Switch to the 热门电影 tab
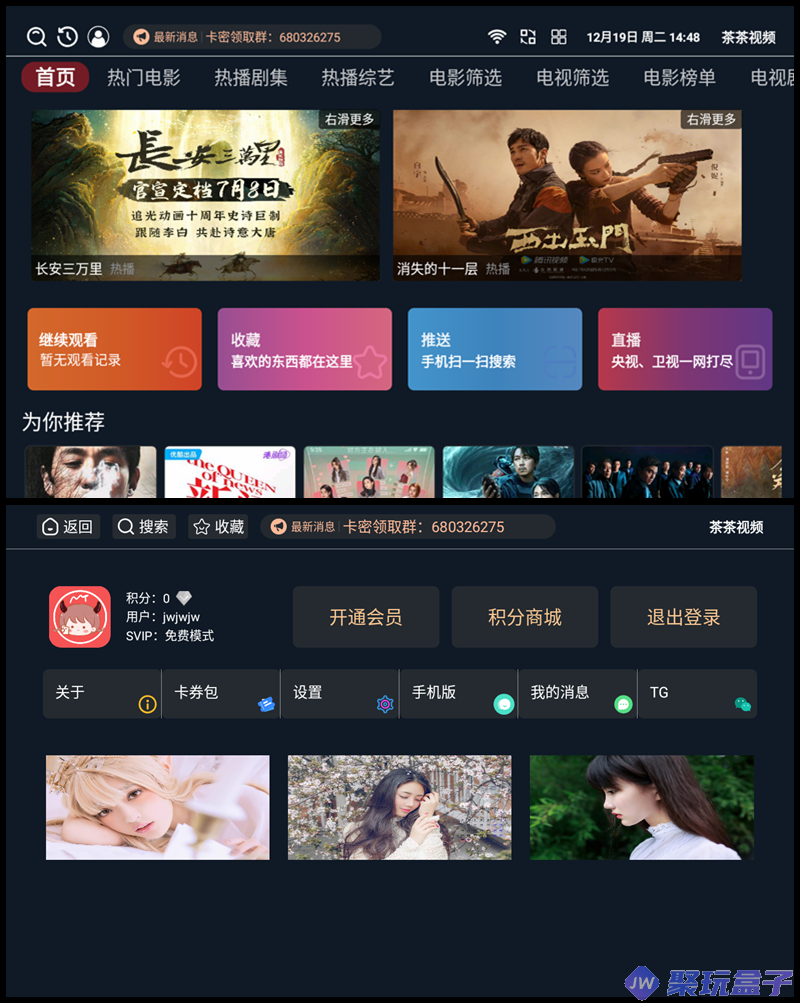800x1003 pixels. pos(144,77)
